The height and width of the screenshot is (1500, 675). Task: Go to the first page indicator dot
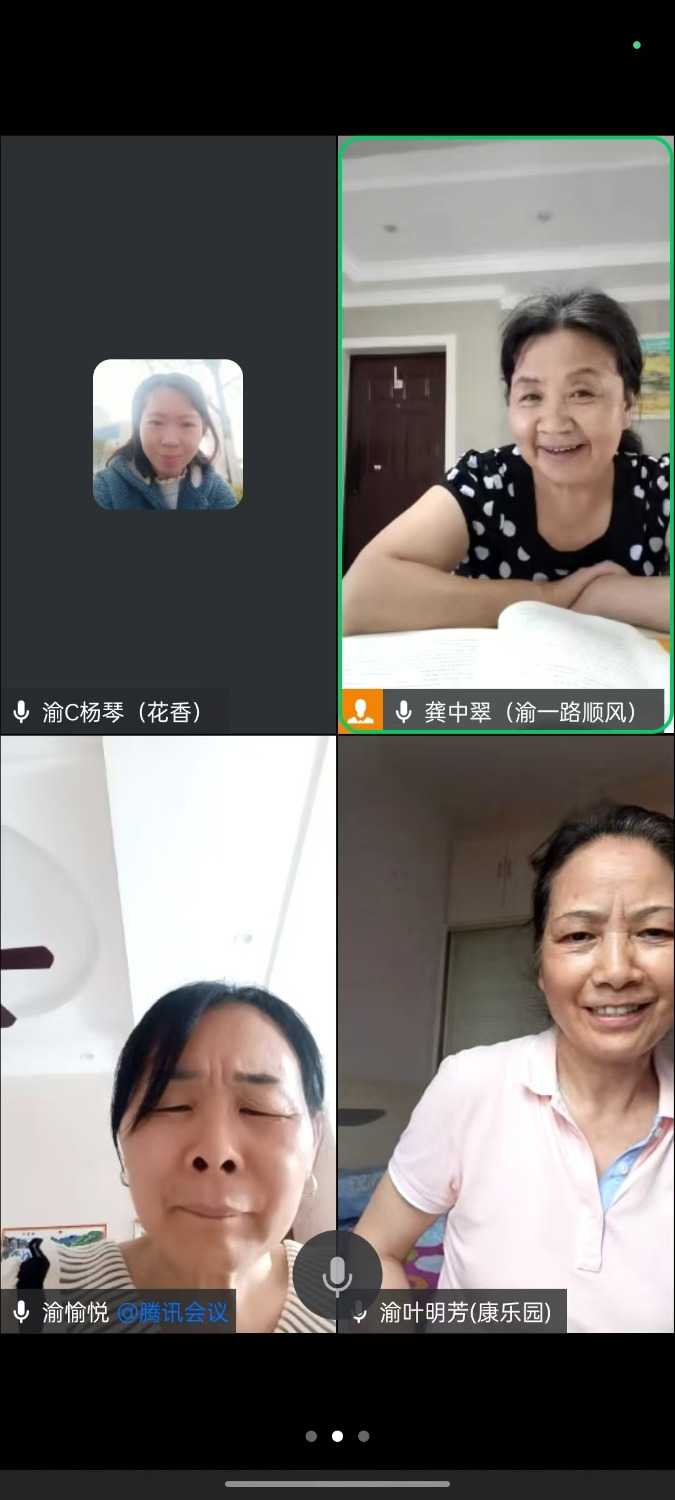click(x=311, y=1436)
